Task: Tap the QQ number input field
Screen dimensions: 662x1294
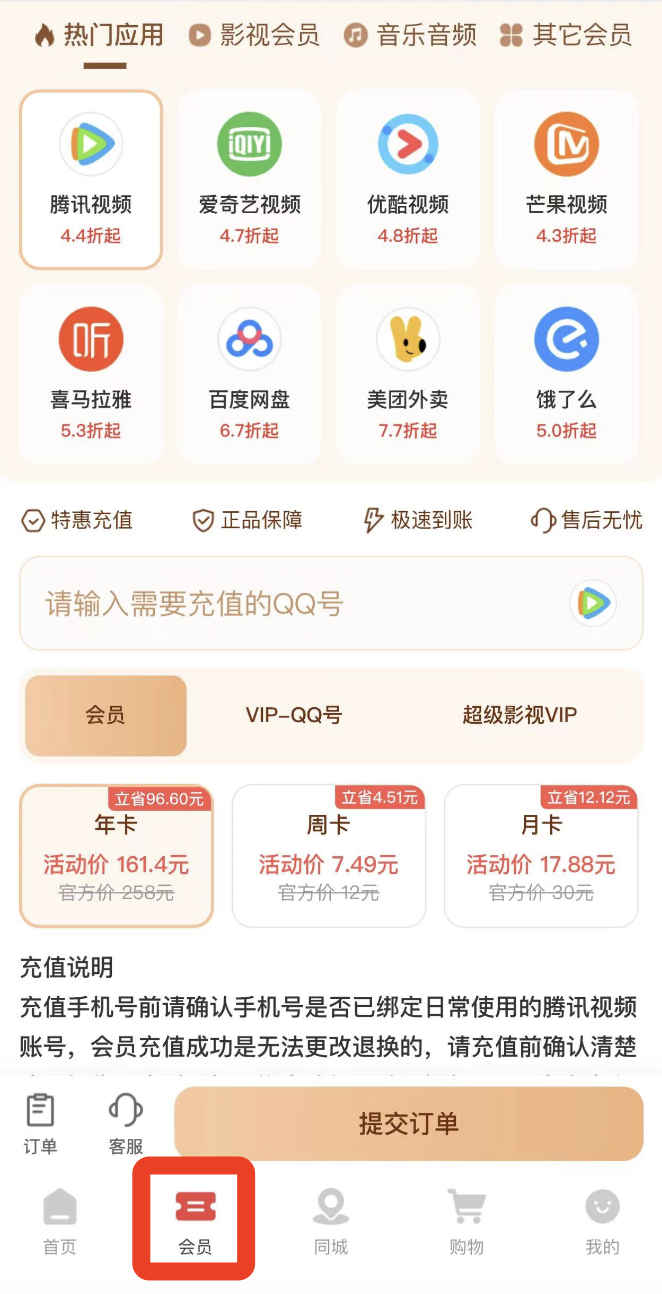Action: [x=300, y=604]
